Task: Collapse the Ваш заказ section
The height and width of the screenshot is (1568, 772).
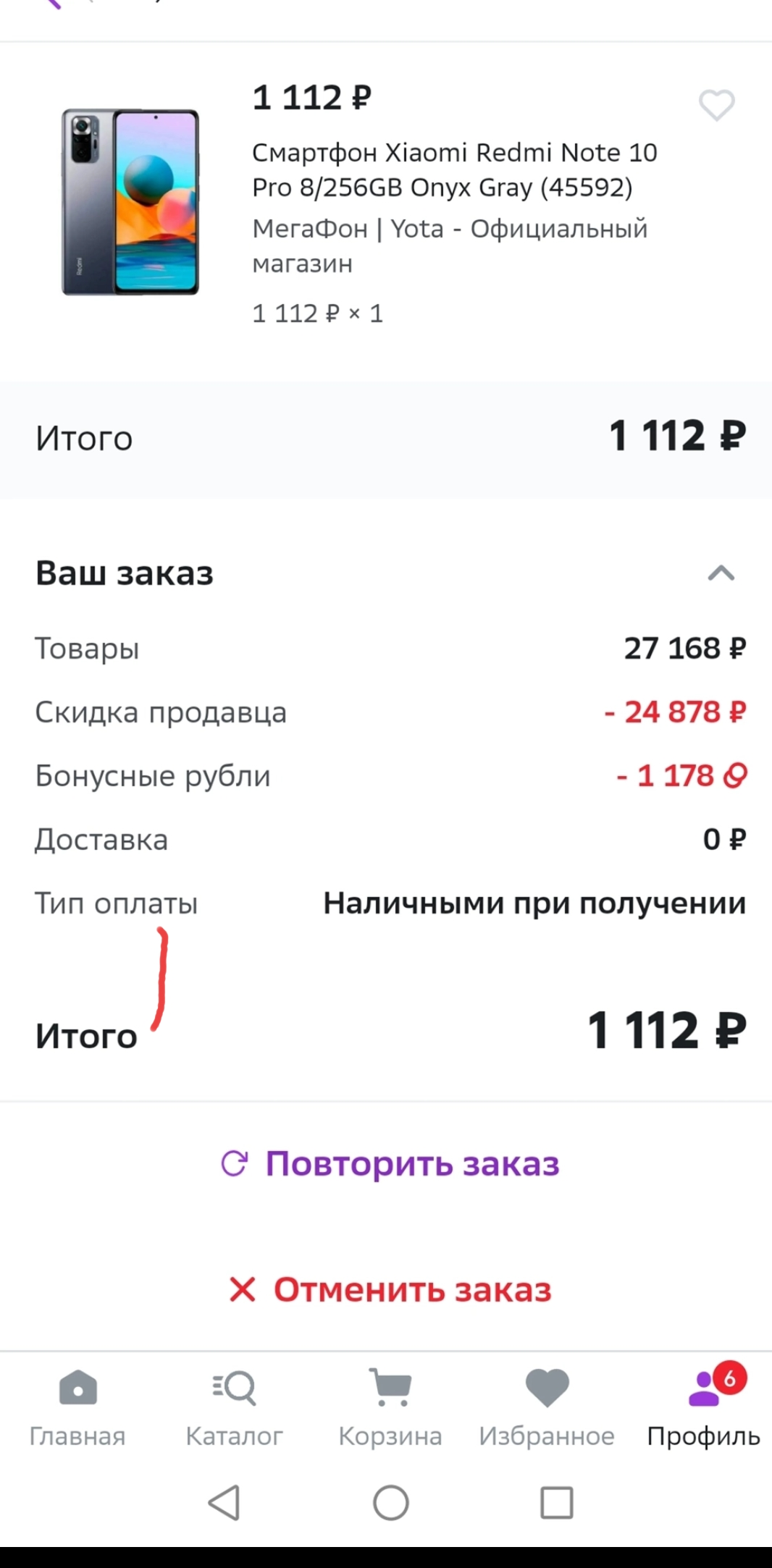Action: [x=721, y=573]
